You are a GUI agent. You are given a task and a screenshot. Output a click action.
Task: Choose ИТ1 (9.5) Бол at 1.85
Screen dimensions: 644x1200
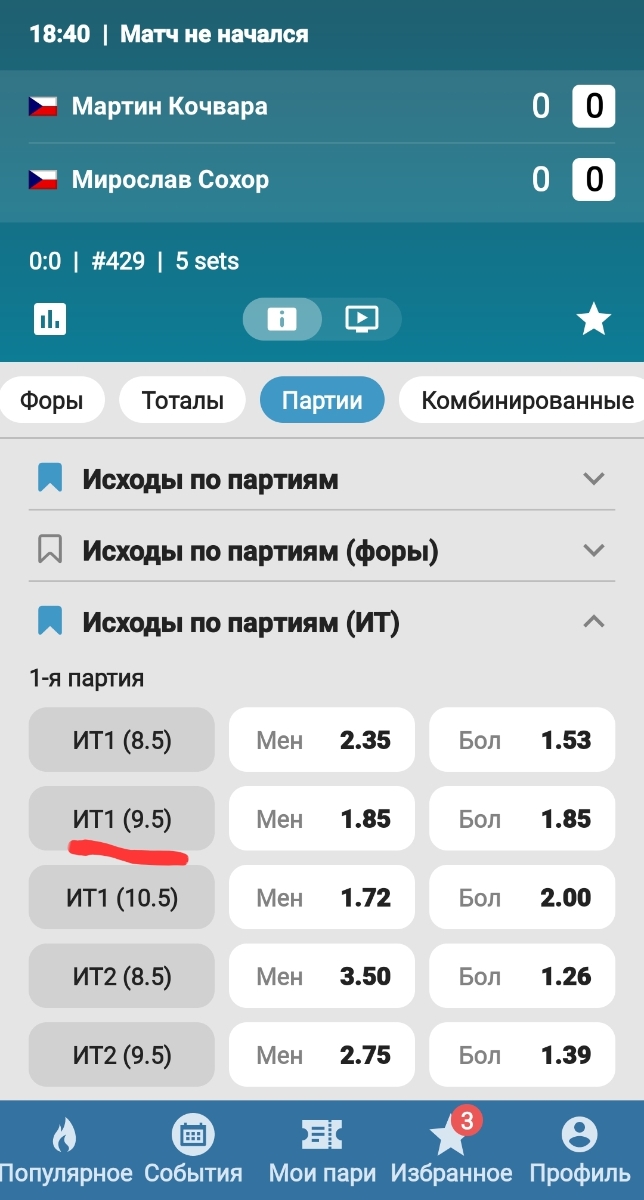coord(522,819)
